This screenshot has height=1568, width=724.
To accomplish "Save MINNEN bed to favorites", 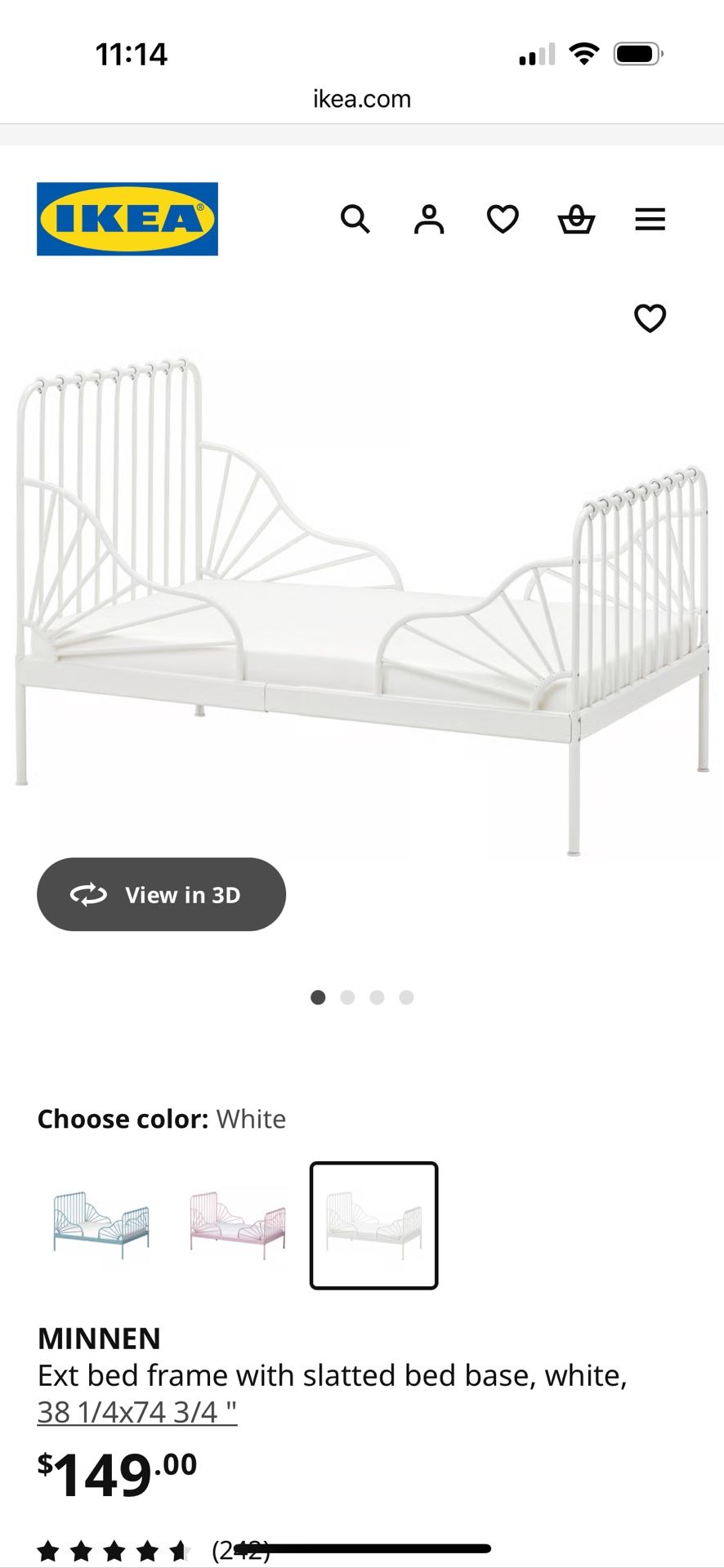I will coord(650,318).
